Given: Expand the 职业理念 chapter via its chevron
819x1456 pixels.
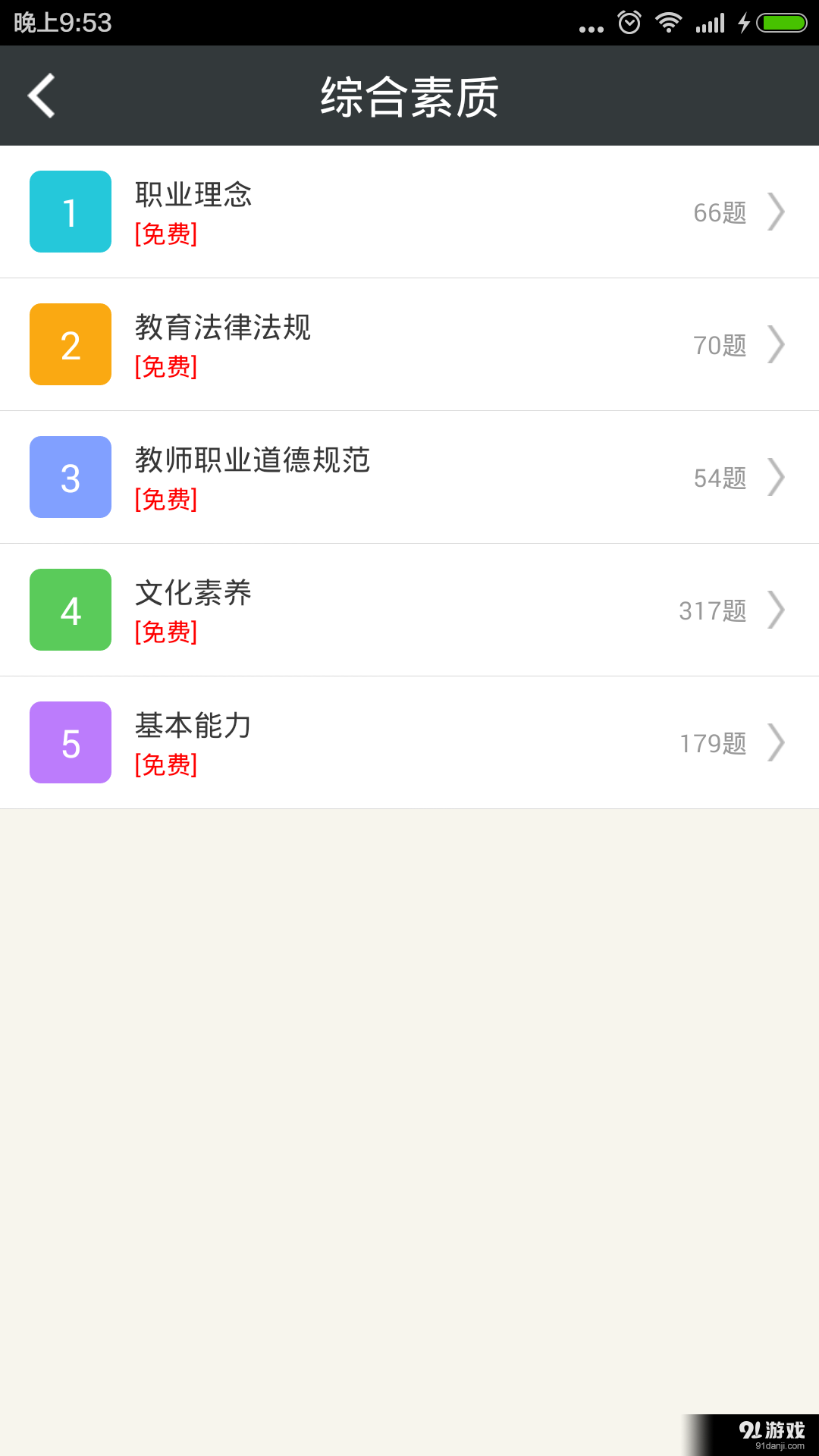Looking at the screenshot, I should 777,212.
